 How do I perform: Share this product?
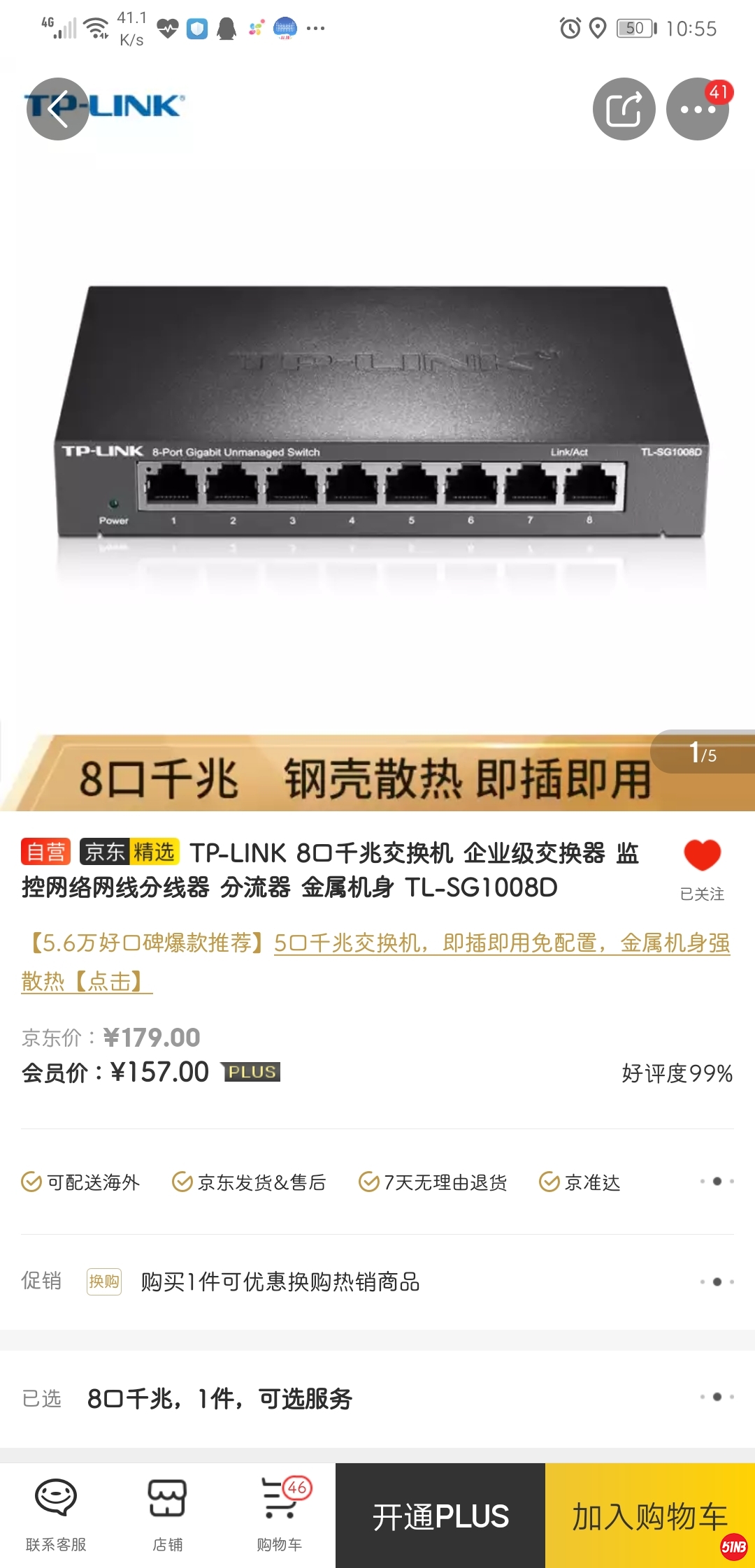pyautogui.click(x=624, y=109)
